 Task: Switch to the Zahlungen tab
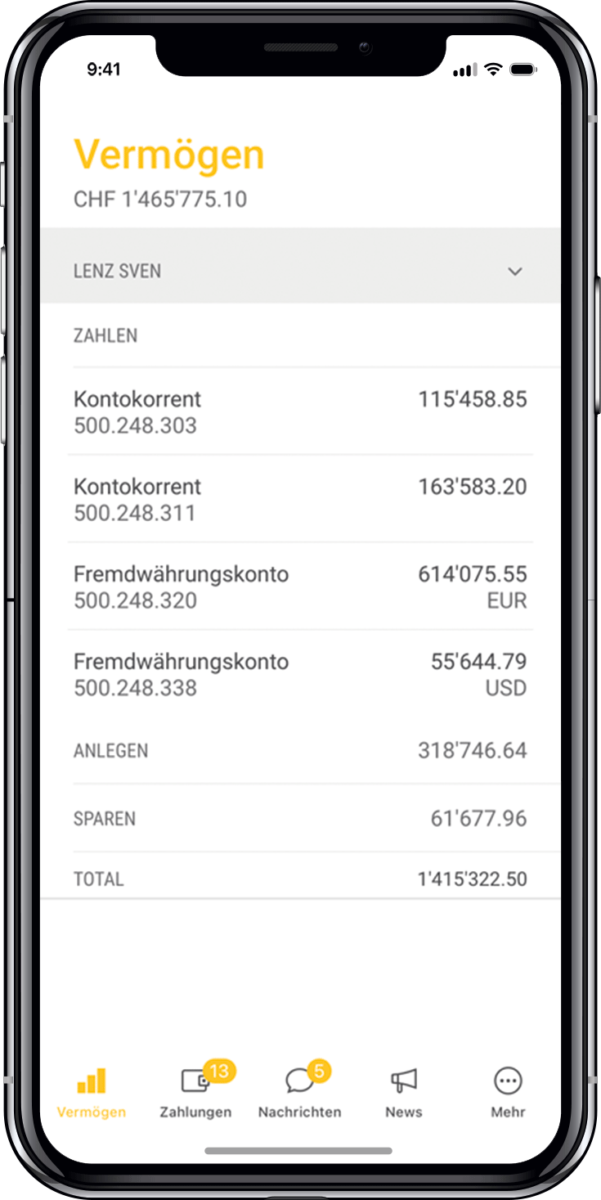(x=196, y=1092)
